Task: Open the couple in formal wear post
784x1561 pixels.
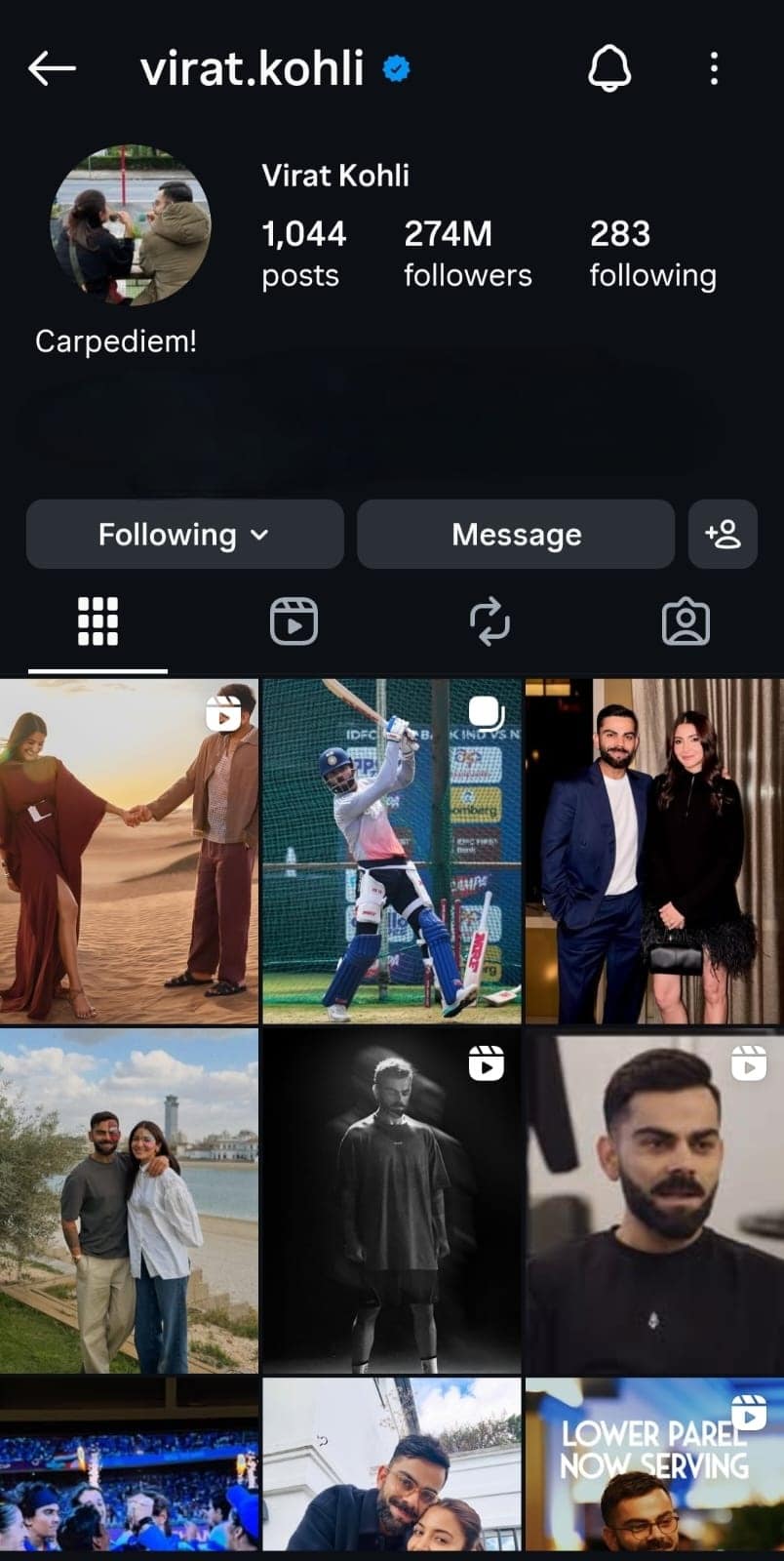Action: pos(653,851)
